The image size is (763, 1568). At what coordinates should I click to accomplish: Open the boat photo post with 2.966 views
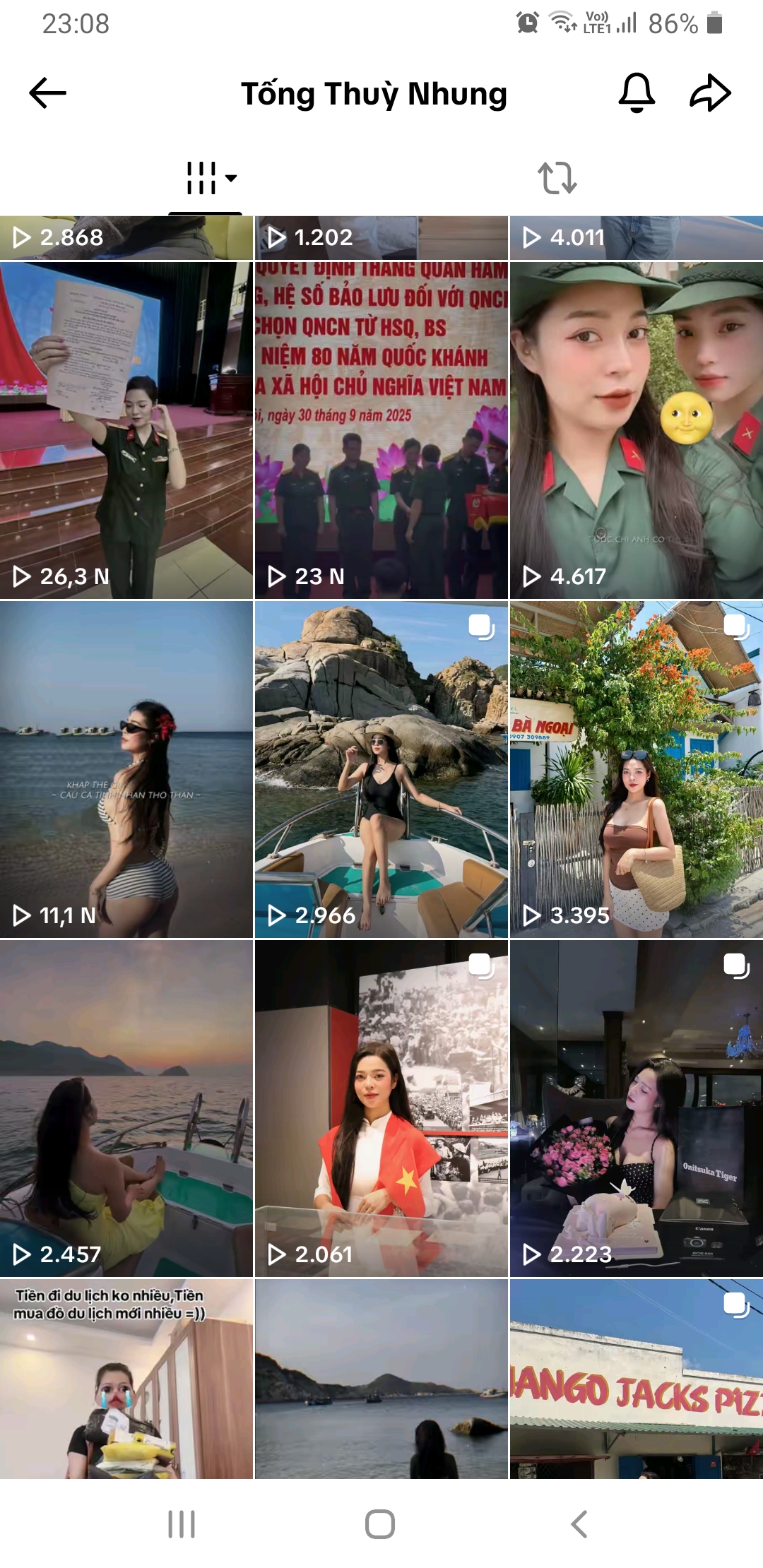[381, 770]
